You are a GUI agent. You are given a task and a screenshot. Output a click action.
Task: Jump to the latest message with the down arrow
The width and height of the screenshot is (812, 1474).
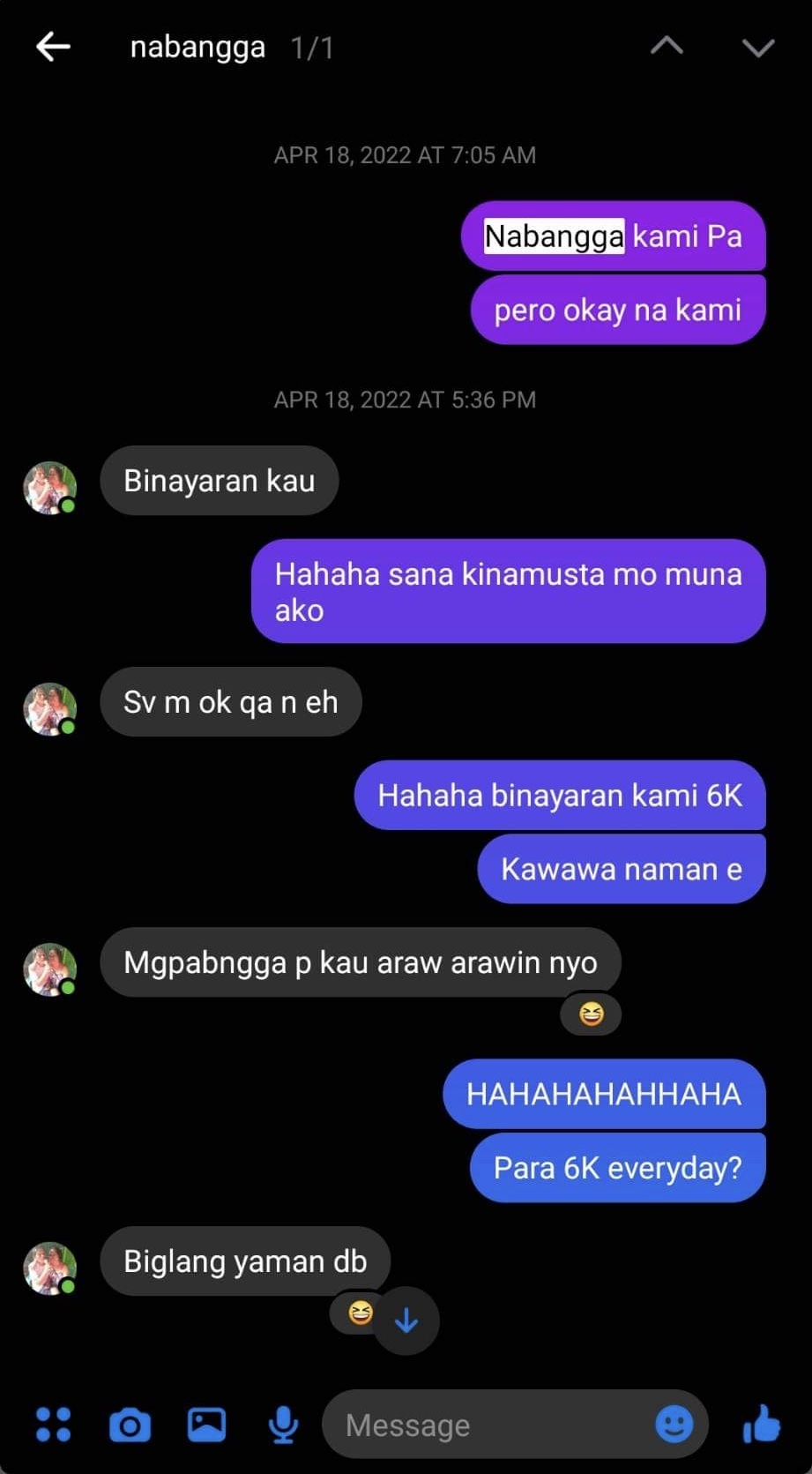point(406,1321)
